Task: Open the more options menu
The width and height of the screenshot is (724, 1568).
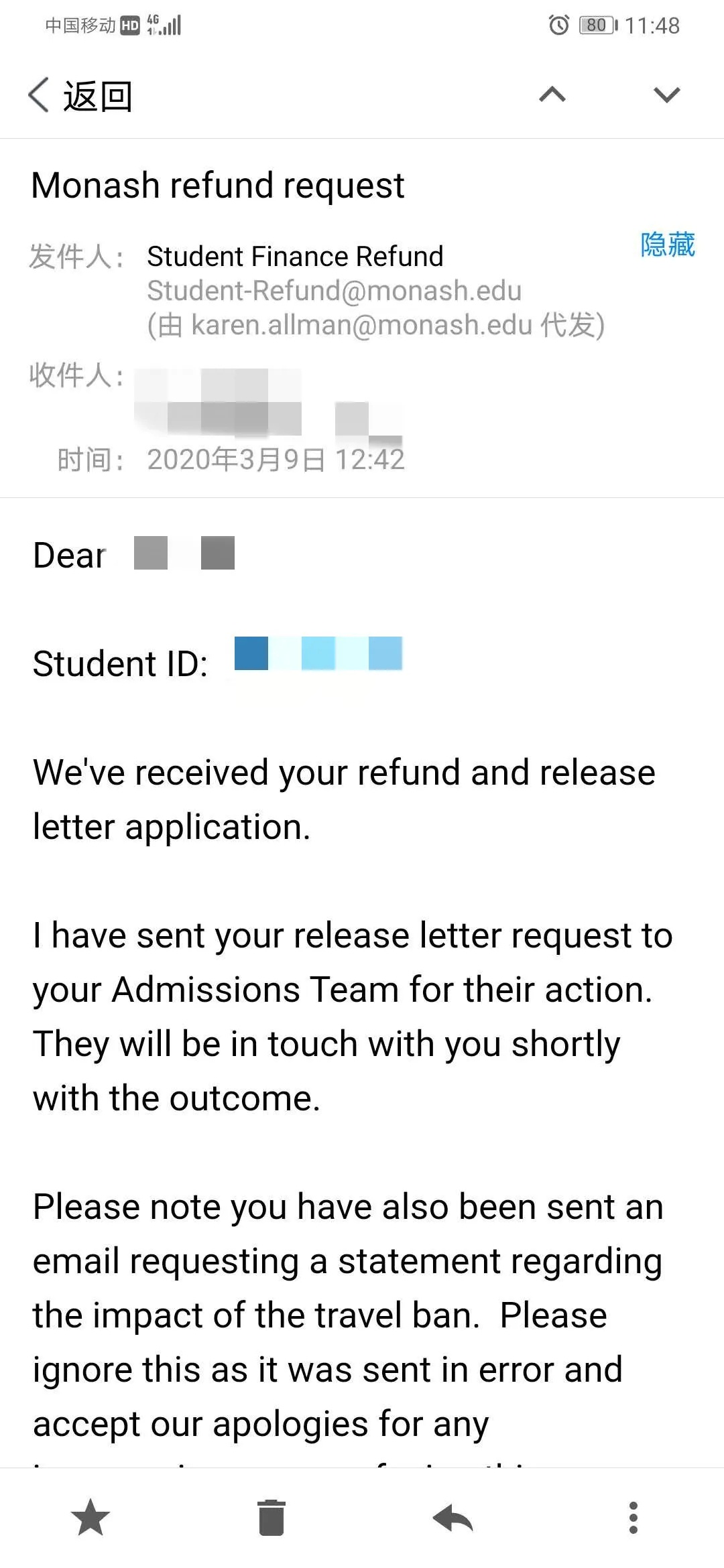Action: tap(633, 1517)
